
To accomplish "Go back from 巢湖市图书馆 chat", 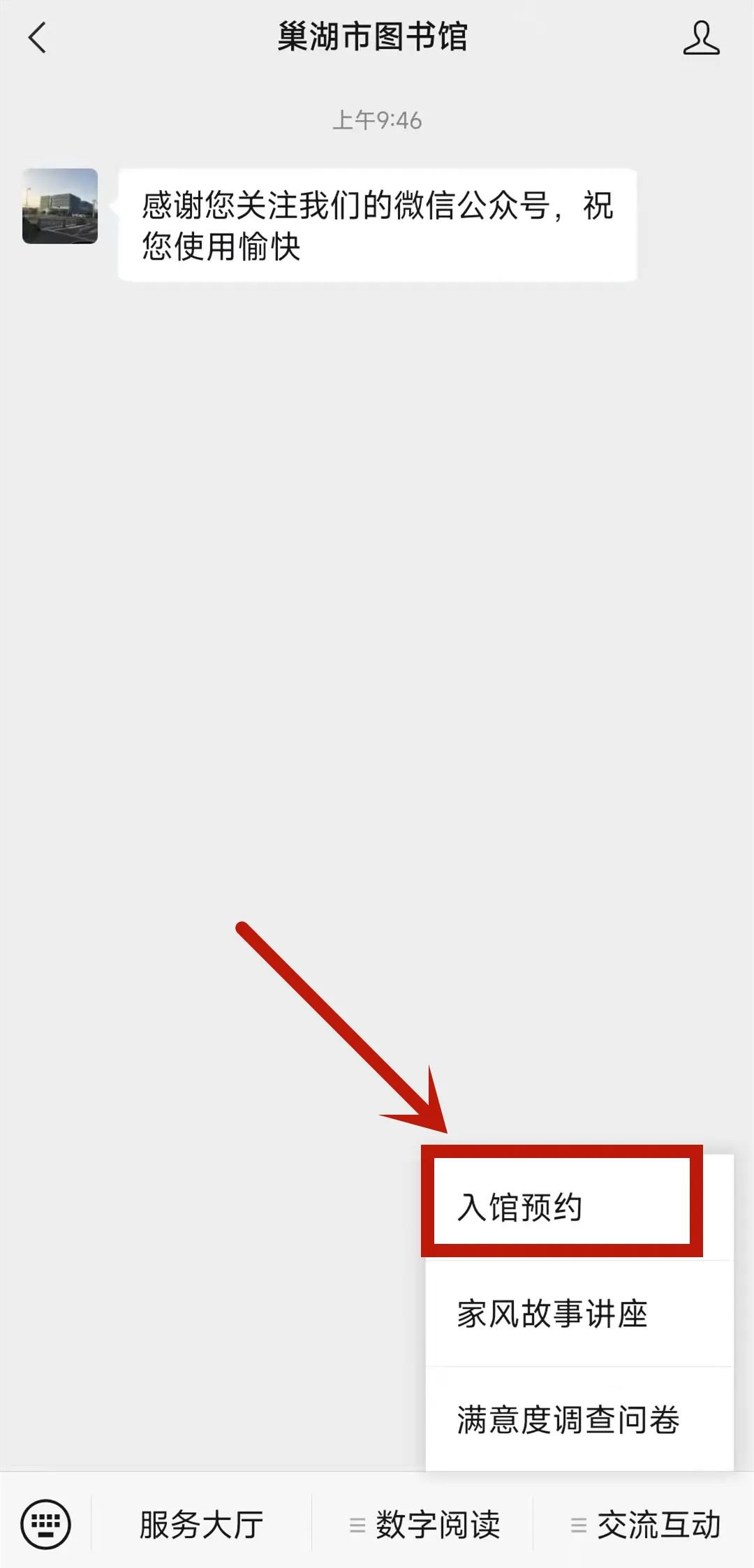I will (x=38, y=38).
